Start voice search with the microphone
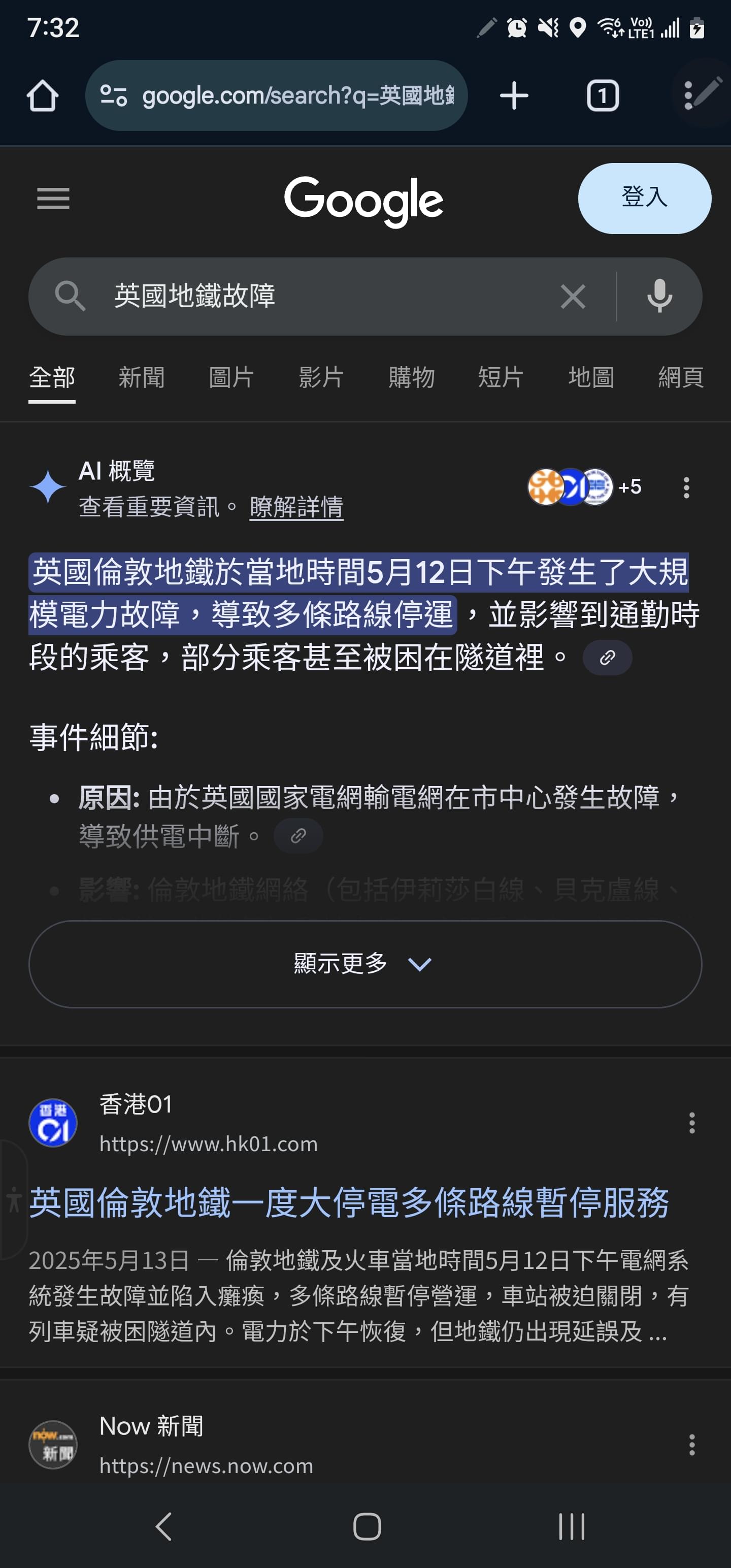 (659, 297)
